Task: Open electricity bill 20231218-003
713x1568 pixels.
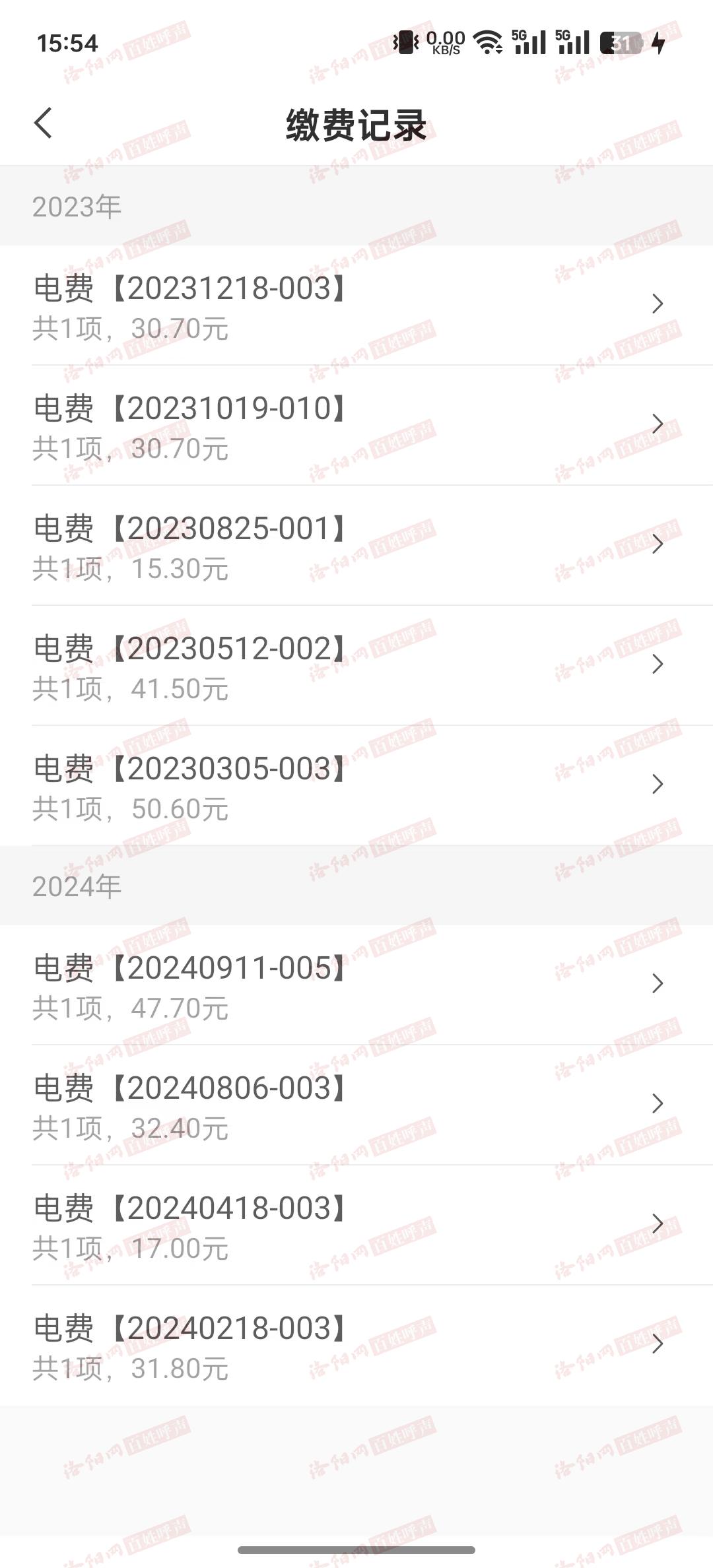Action: coord(356,306)
